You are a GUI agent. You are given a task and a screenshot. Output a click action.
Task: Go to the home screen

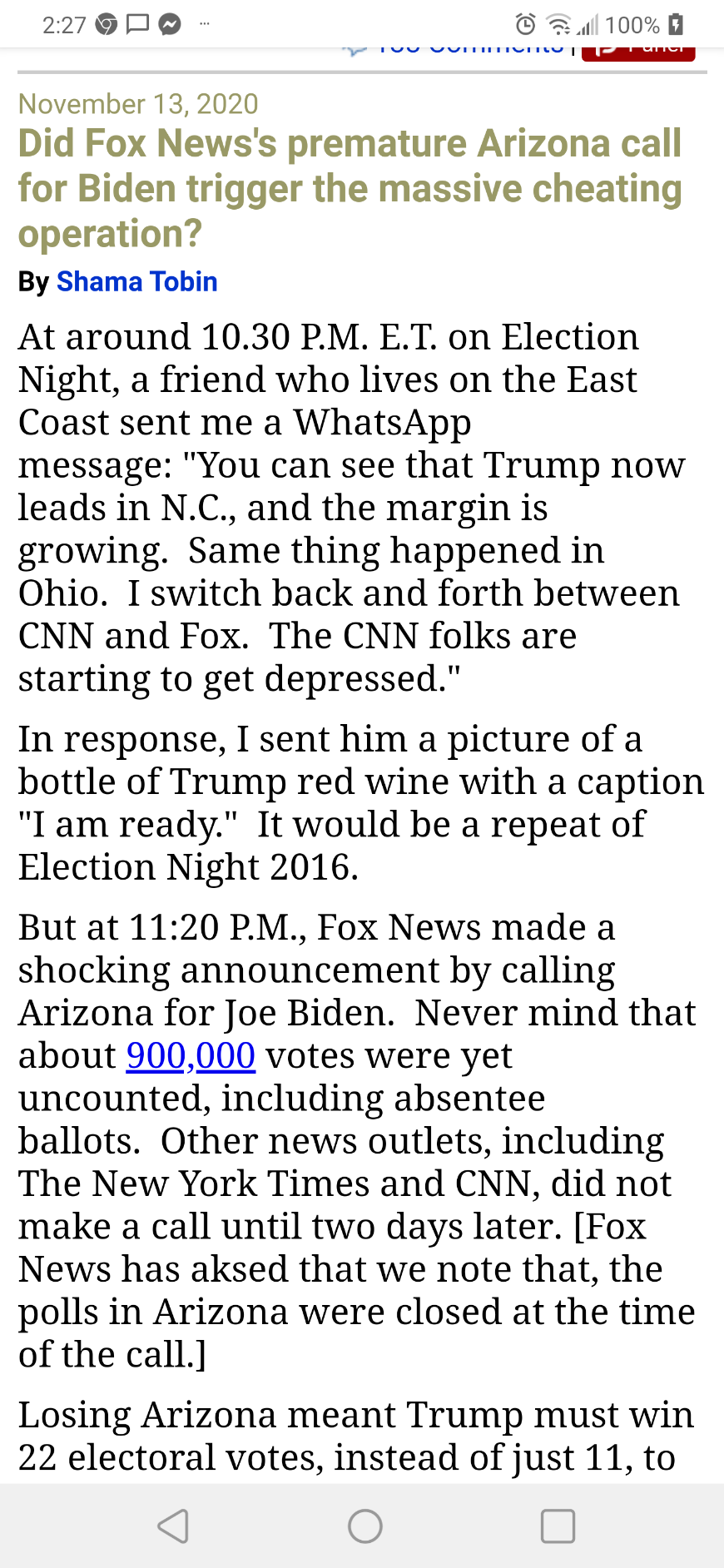click(365, 1526)
